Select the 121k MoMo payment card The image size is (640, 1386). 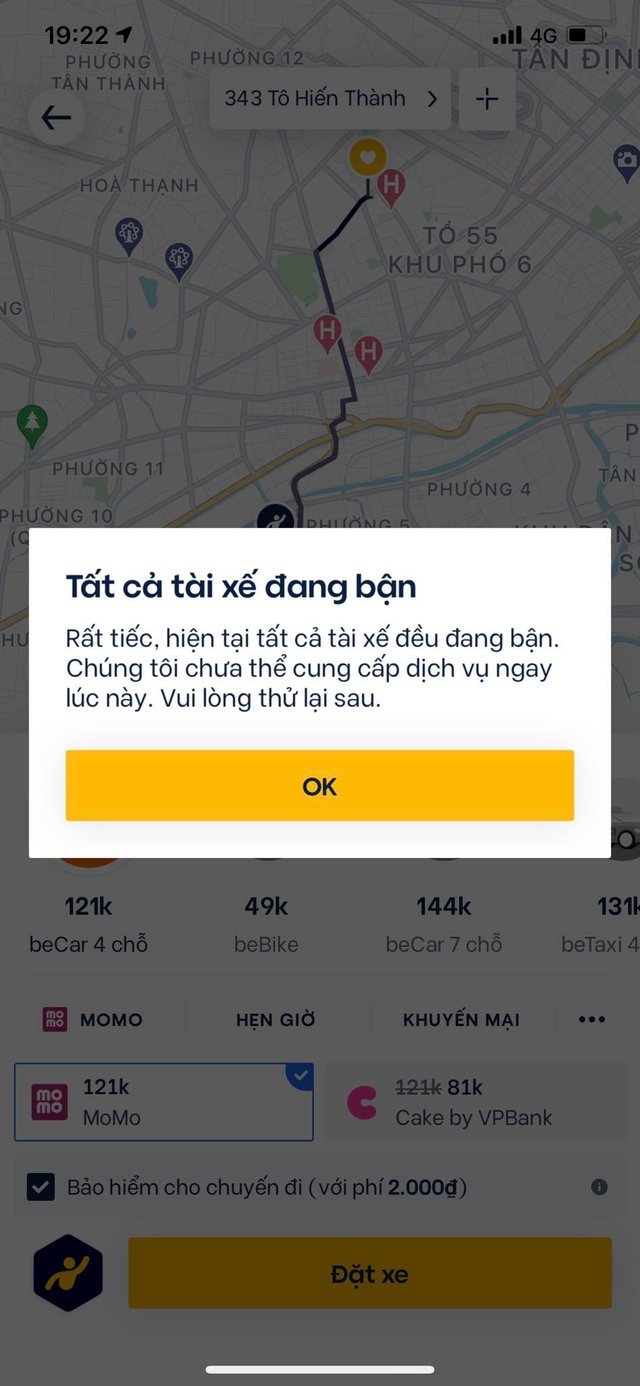(x=164, y=1102)
